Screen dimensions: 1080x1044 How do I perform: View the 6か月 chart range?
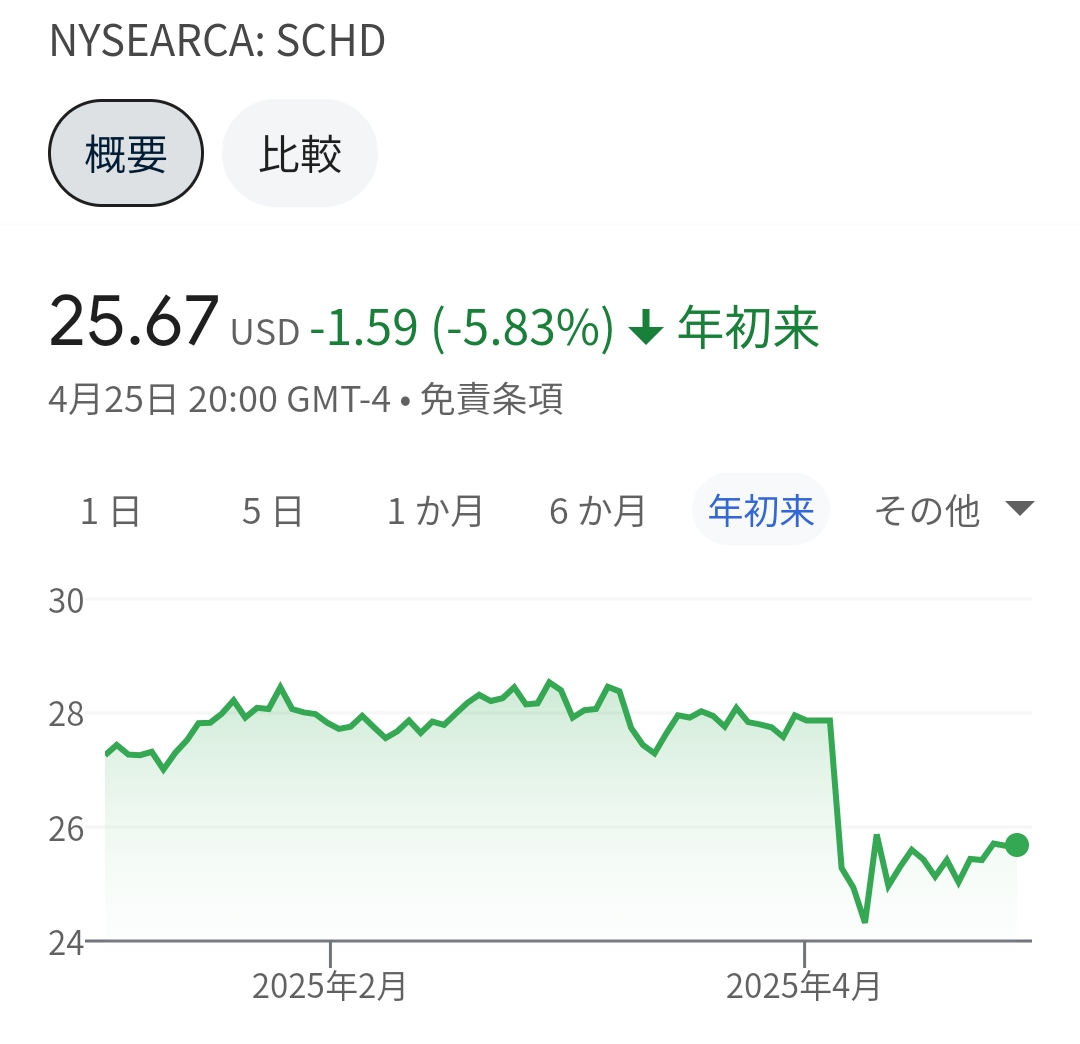(x=598, y=511)
